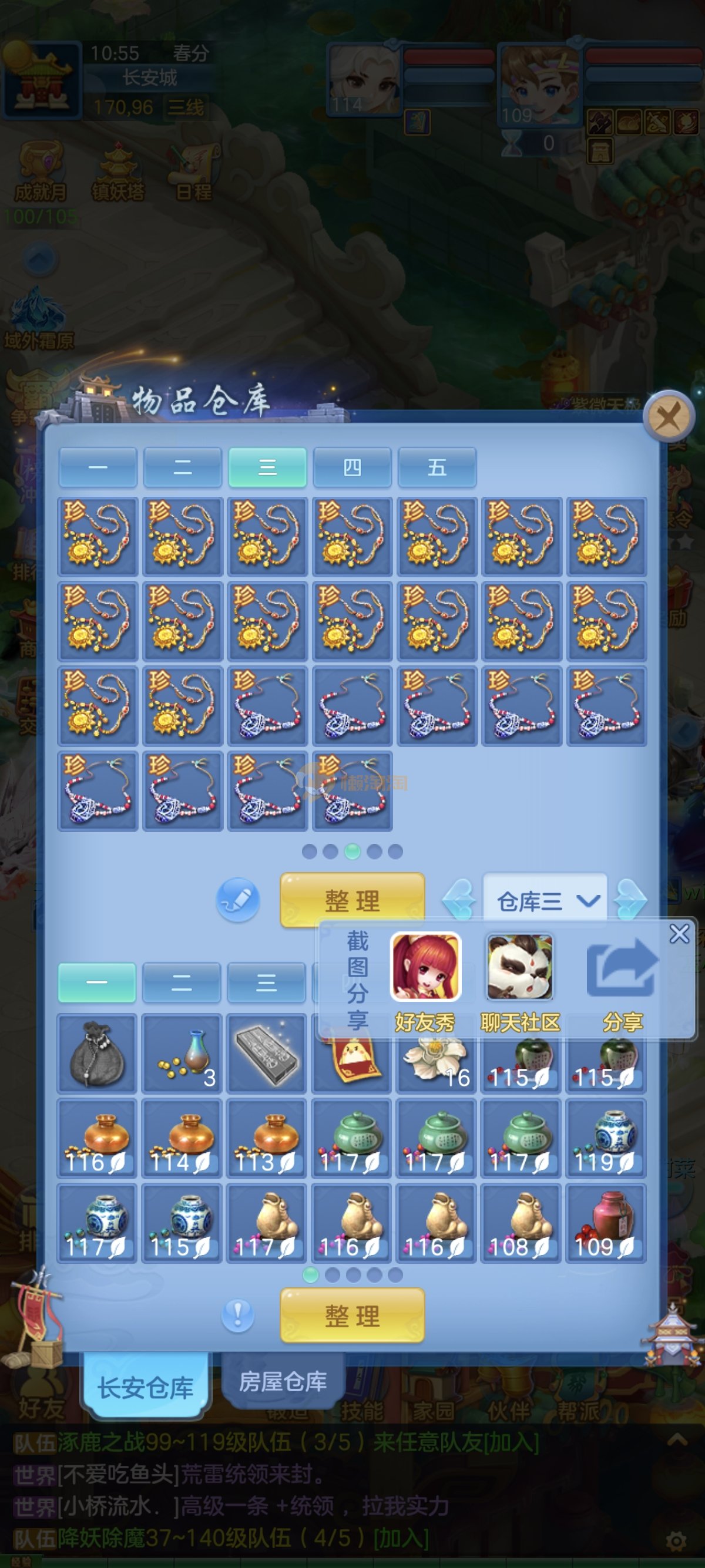Open the 仓库三 dropdown selector
705x1568 pixels.
pos(545,901)
